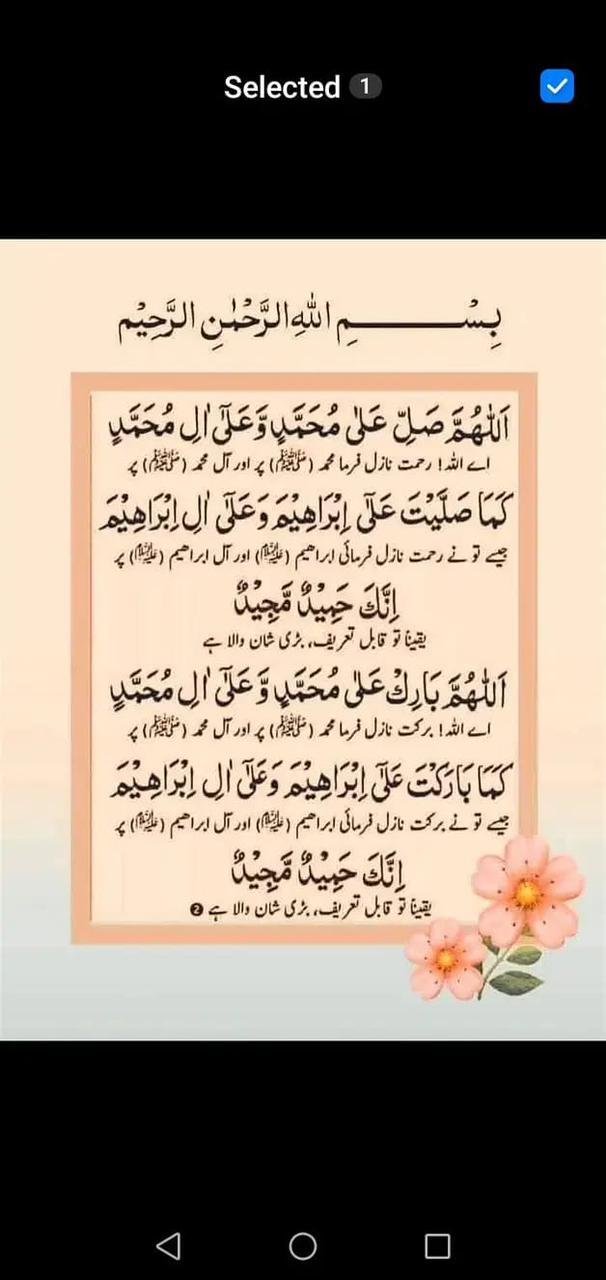The width and height of the screenshot is (606, 1280).
Task: Uncheck the selected image checkbox
Action: (x=557, y=87)
